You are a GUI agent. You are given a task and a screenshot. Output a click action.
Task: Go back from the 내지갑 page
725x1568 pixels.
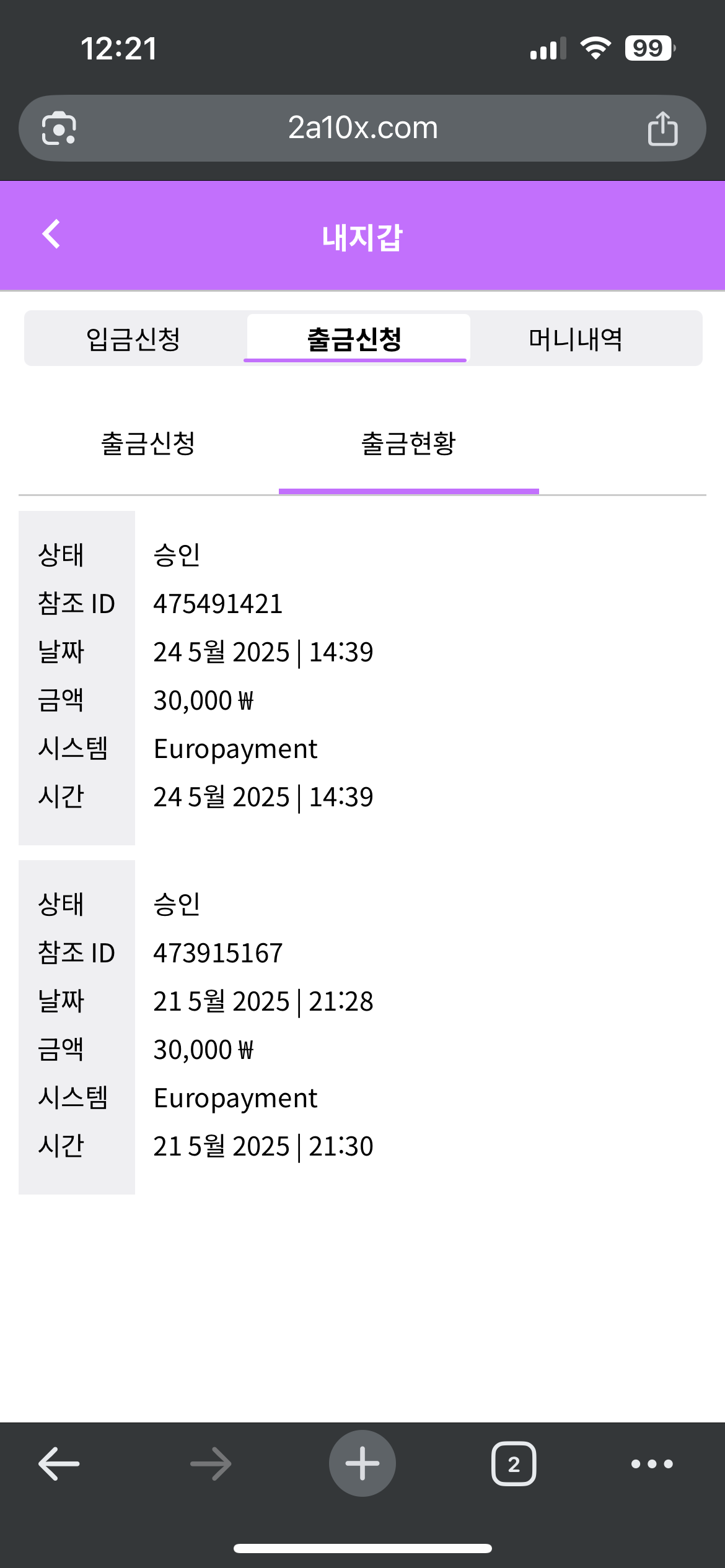click(x=51, y=235)
